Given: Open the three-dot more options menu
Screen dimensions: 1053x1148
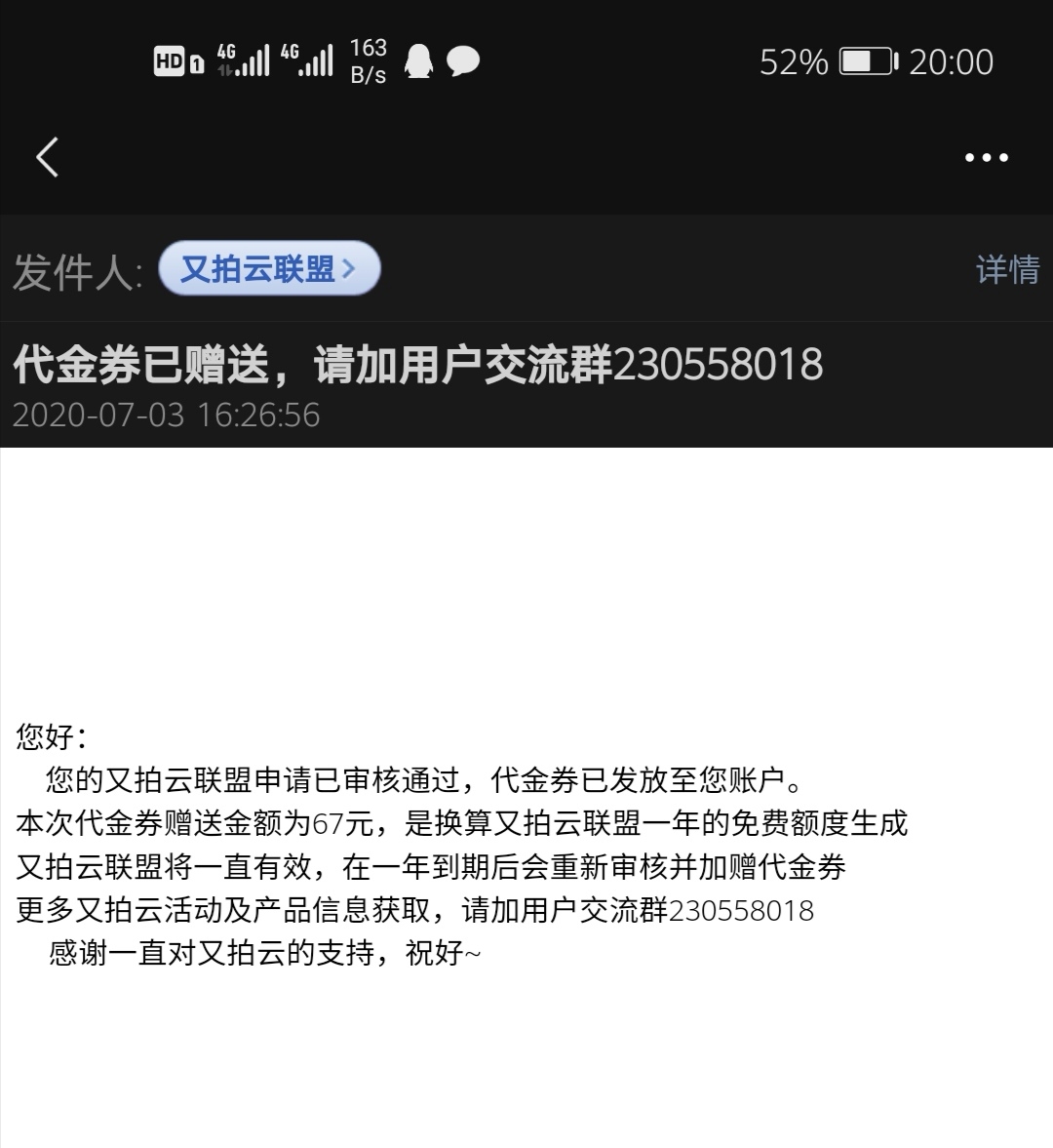Looking at the screenshot, I should pyautogui.click(x=988, y=157).
